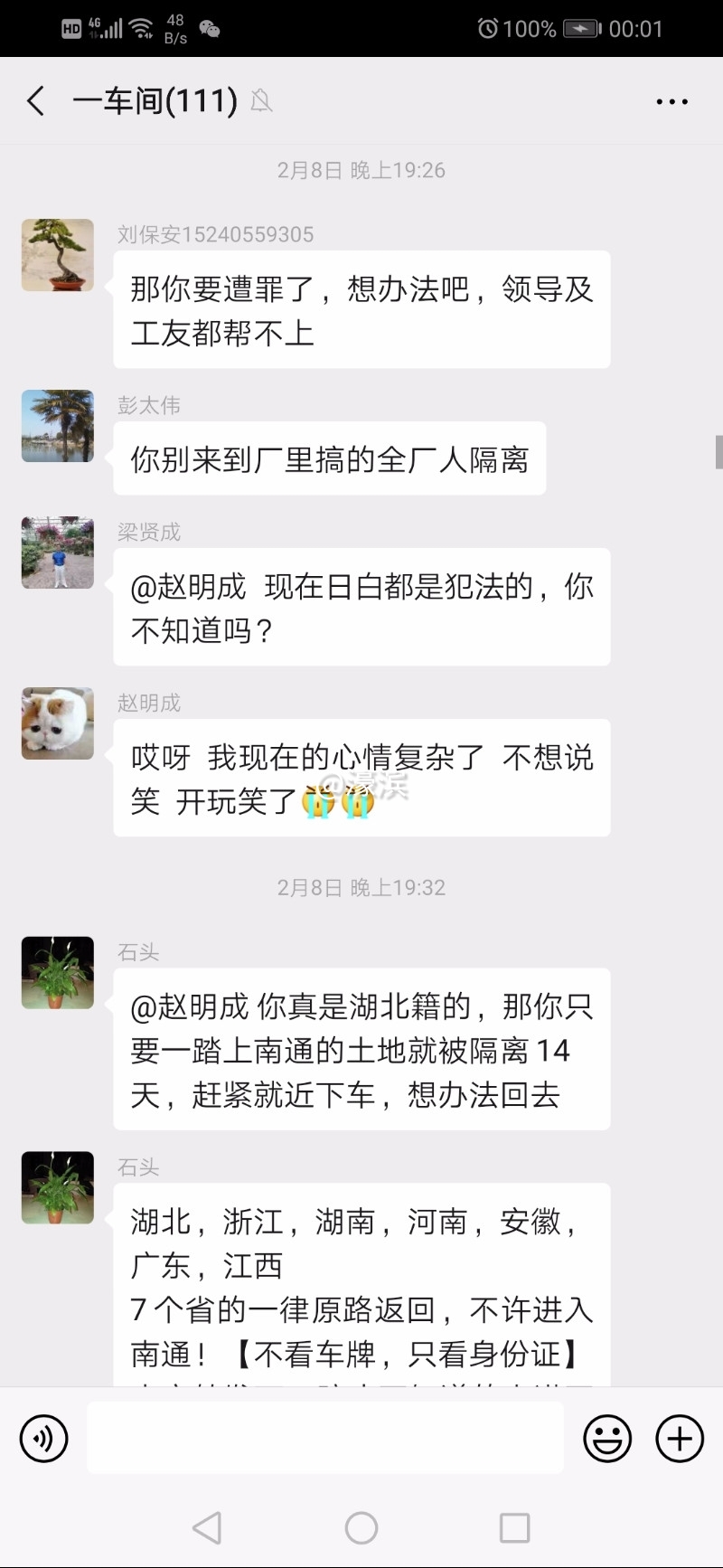Open the plus attachment menu
Viewport: 723px width, 1568px height.
click(680, 1438)
